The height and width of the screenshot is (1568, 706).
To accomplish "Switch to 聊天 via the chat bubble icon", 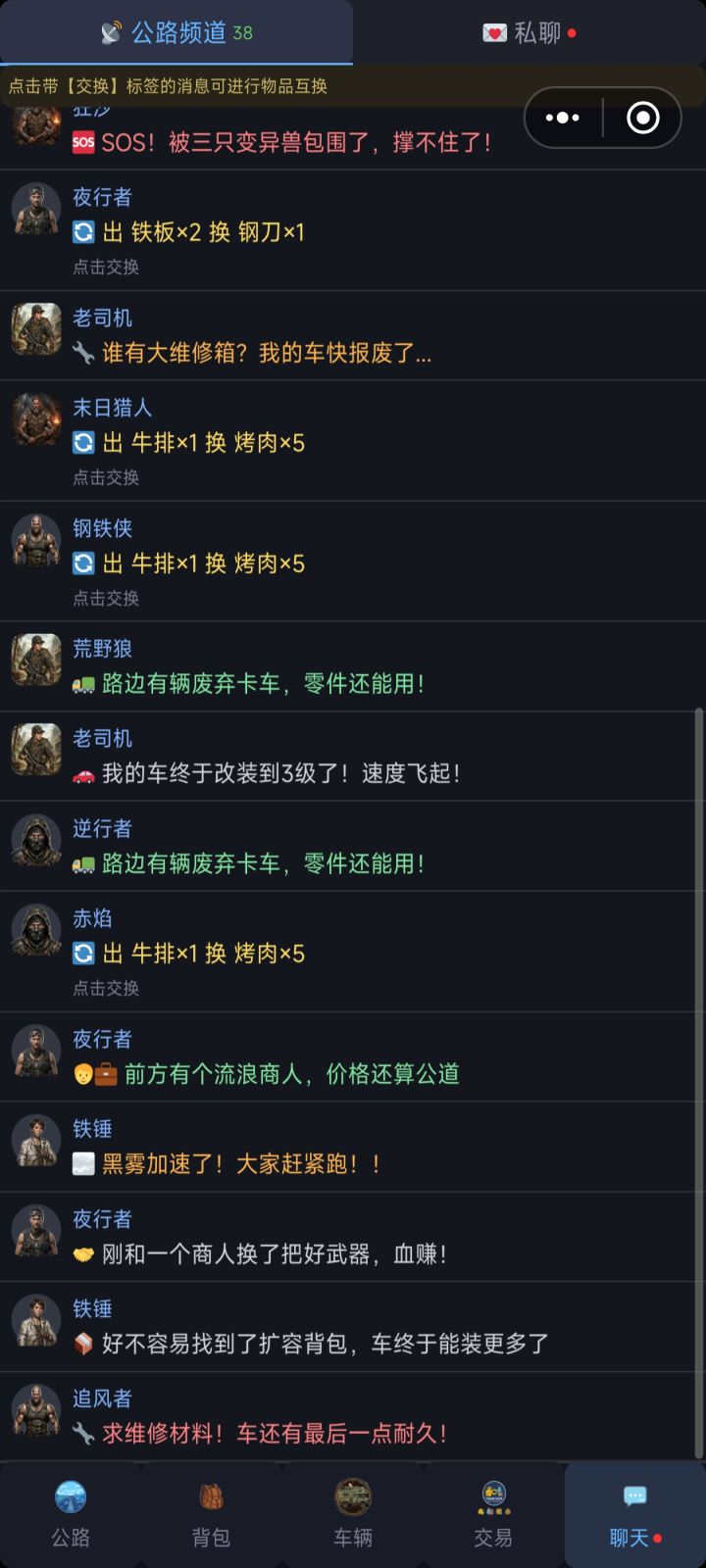I will (x=634, y=1496).
